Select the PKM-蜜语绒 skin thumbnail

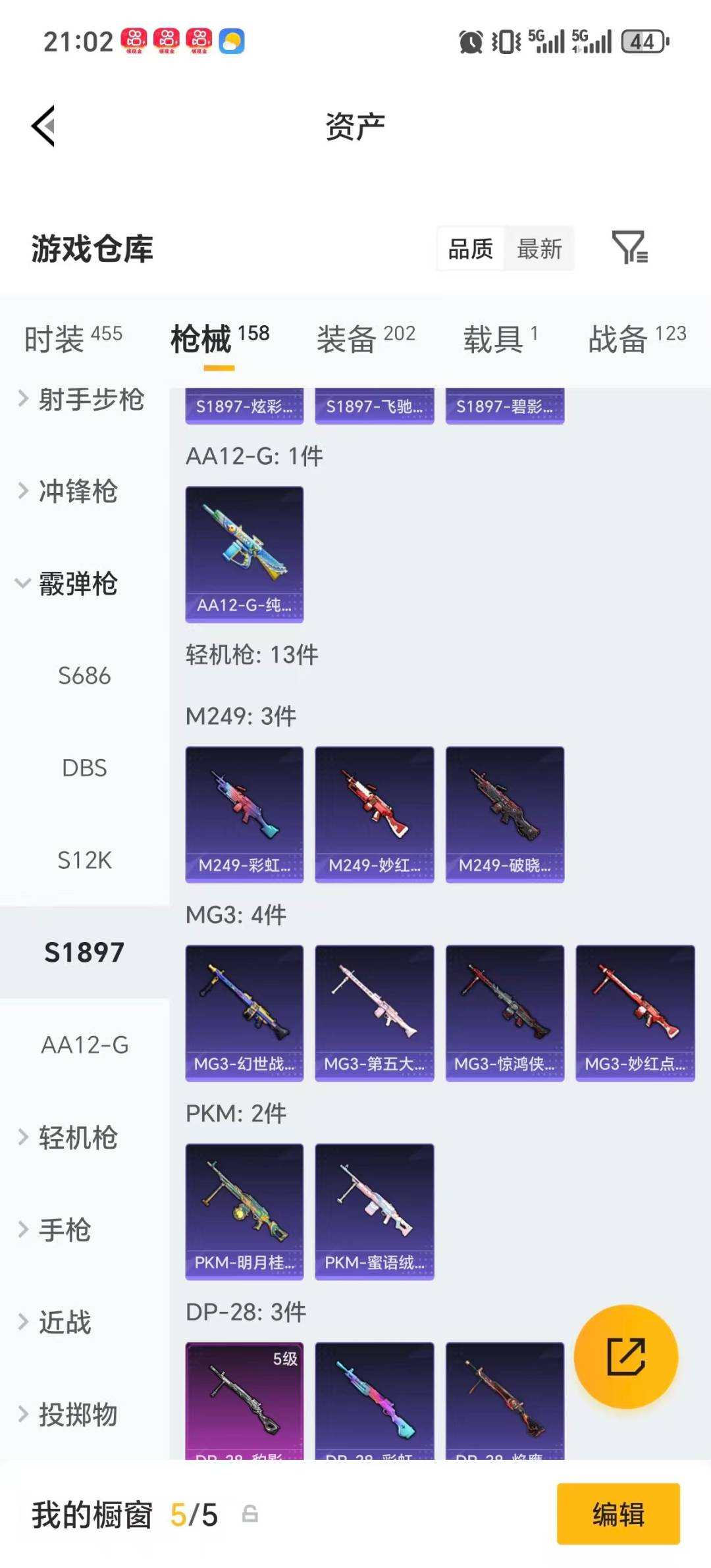click(373, 1211)
